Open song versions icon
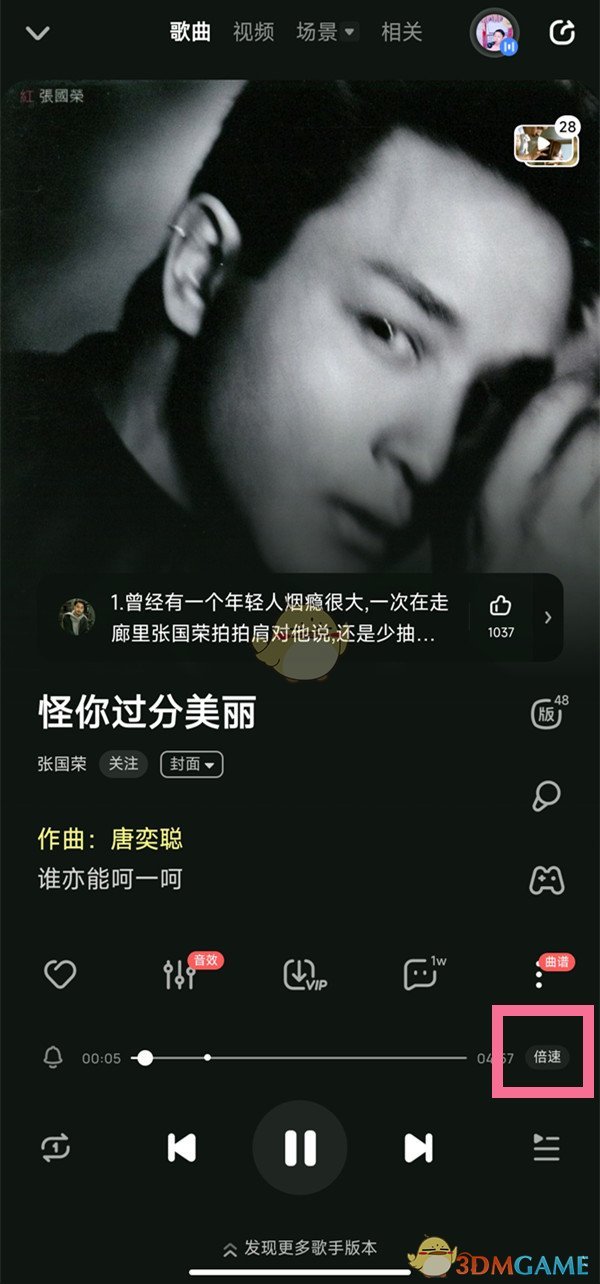600x1284 pixels. coord(546,713)
